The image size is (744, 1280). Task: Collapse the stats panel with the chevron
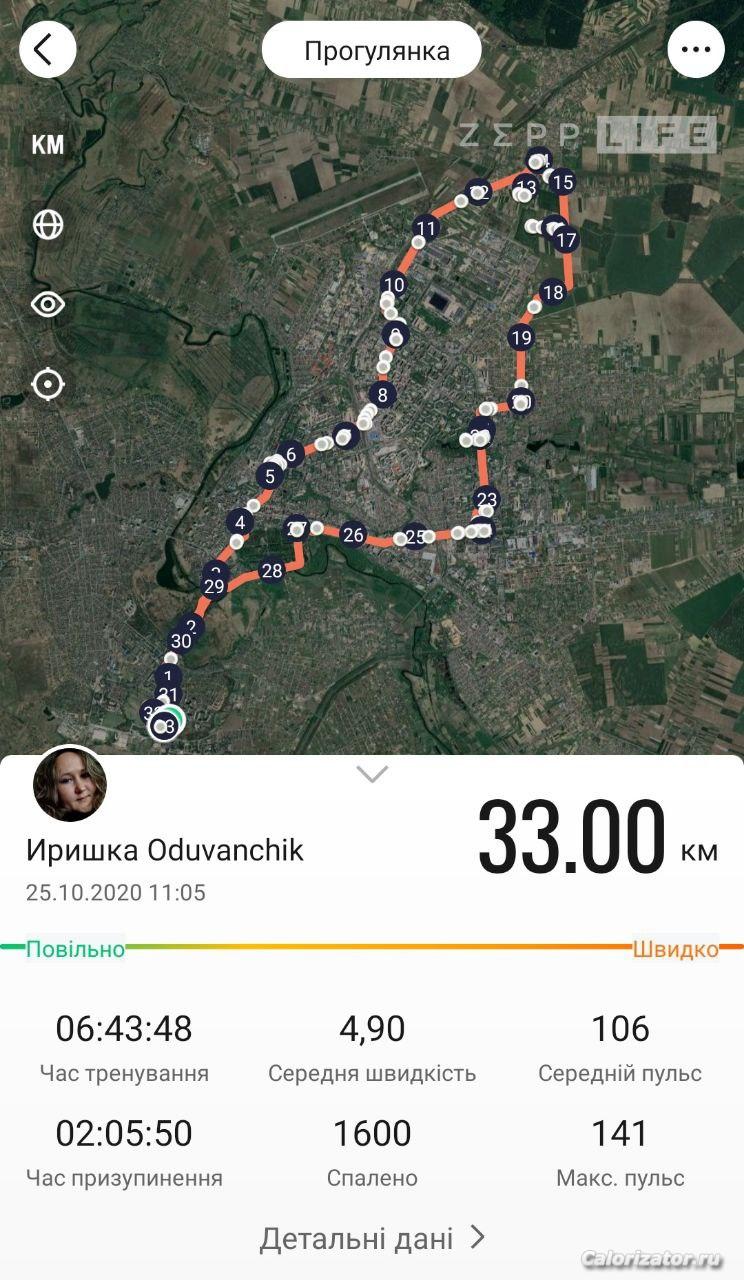click(x=372, y=774)
